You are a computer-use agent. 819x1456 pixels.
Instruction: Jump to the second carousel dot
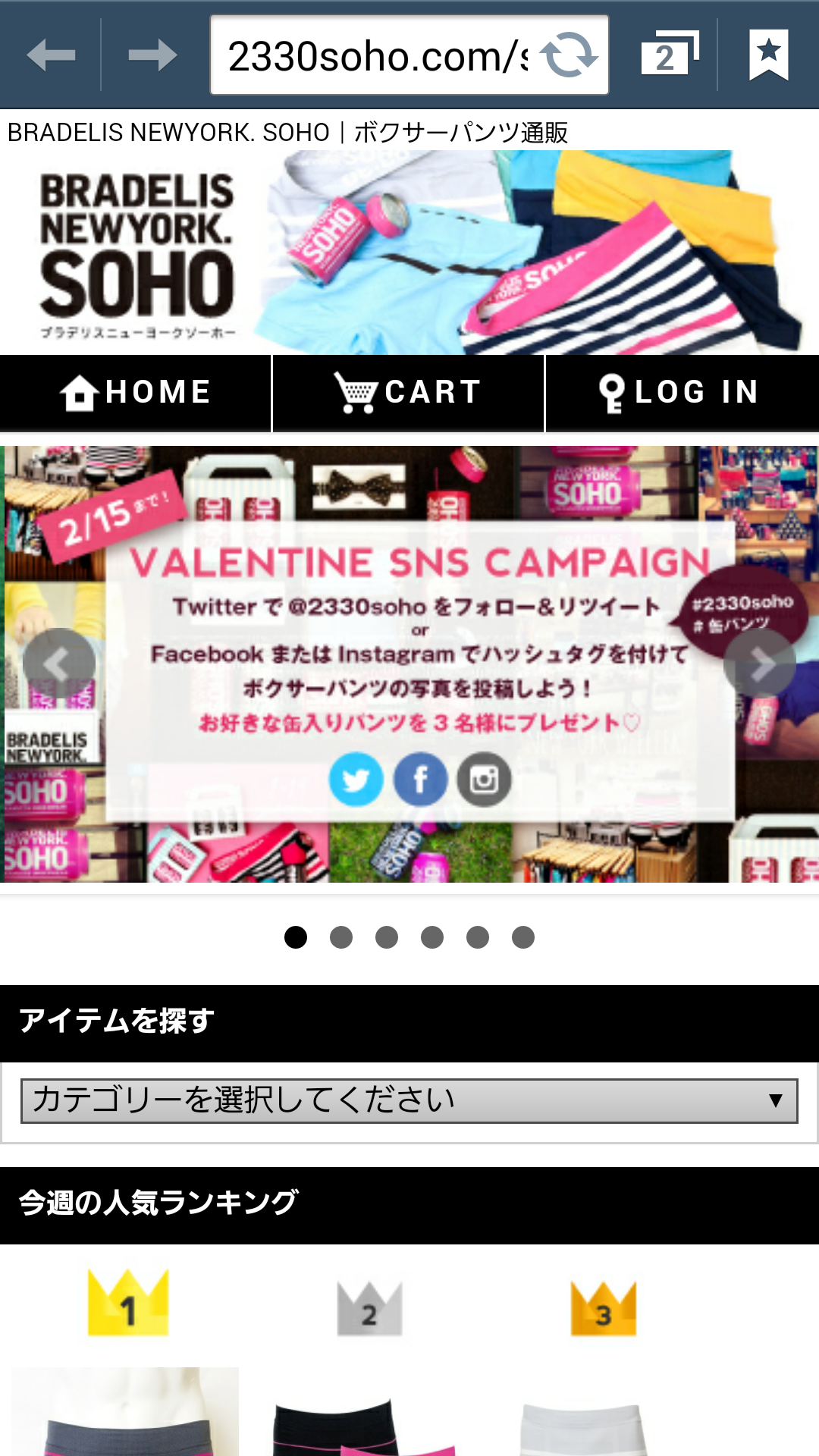coord(341,937)
